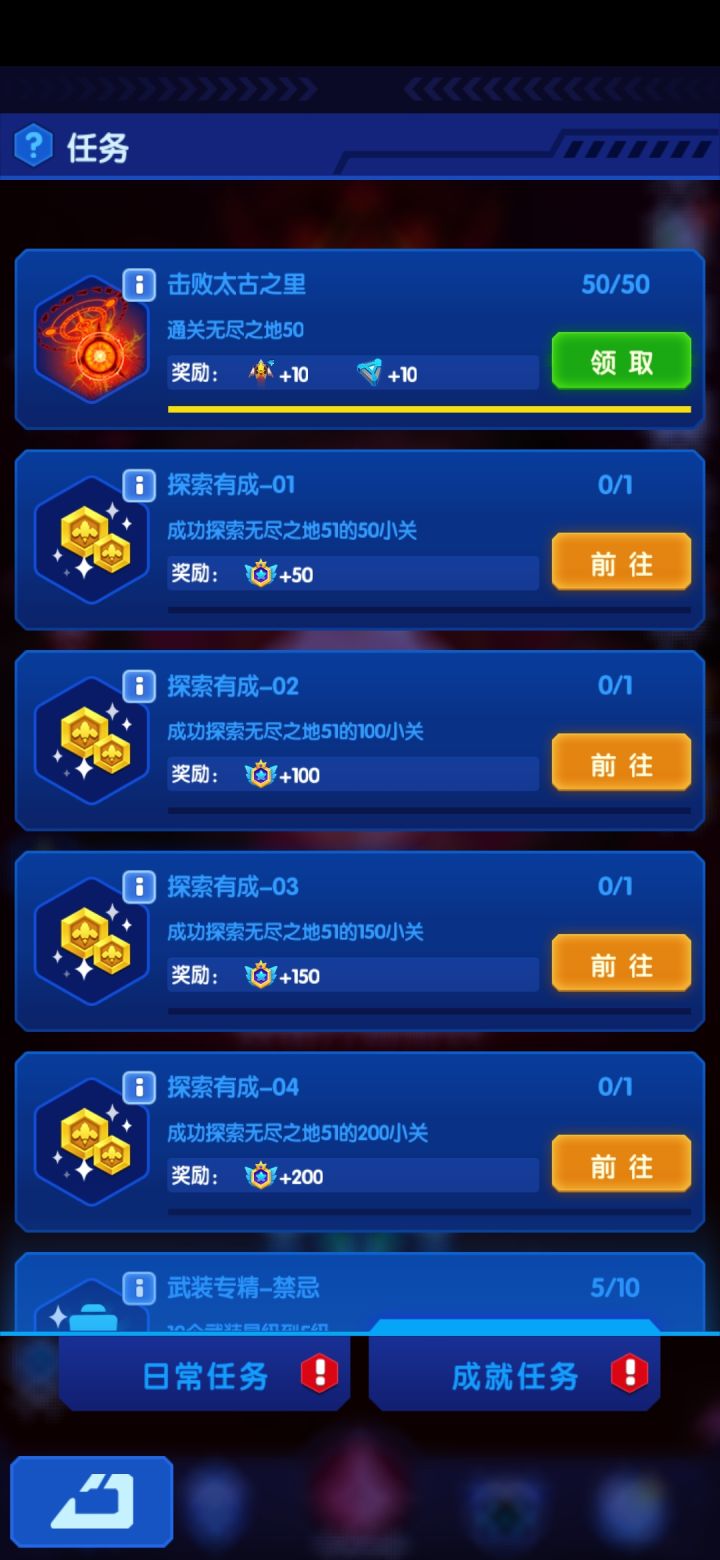Claim reward with the green 领取 button
The height and width of the screenshot is (1560, 720).
click(620, 361)
